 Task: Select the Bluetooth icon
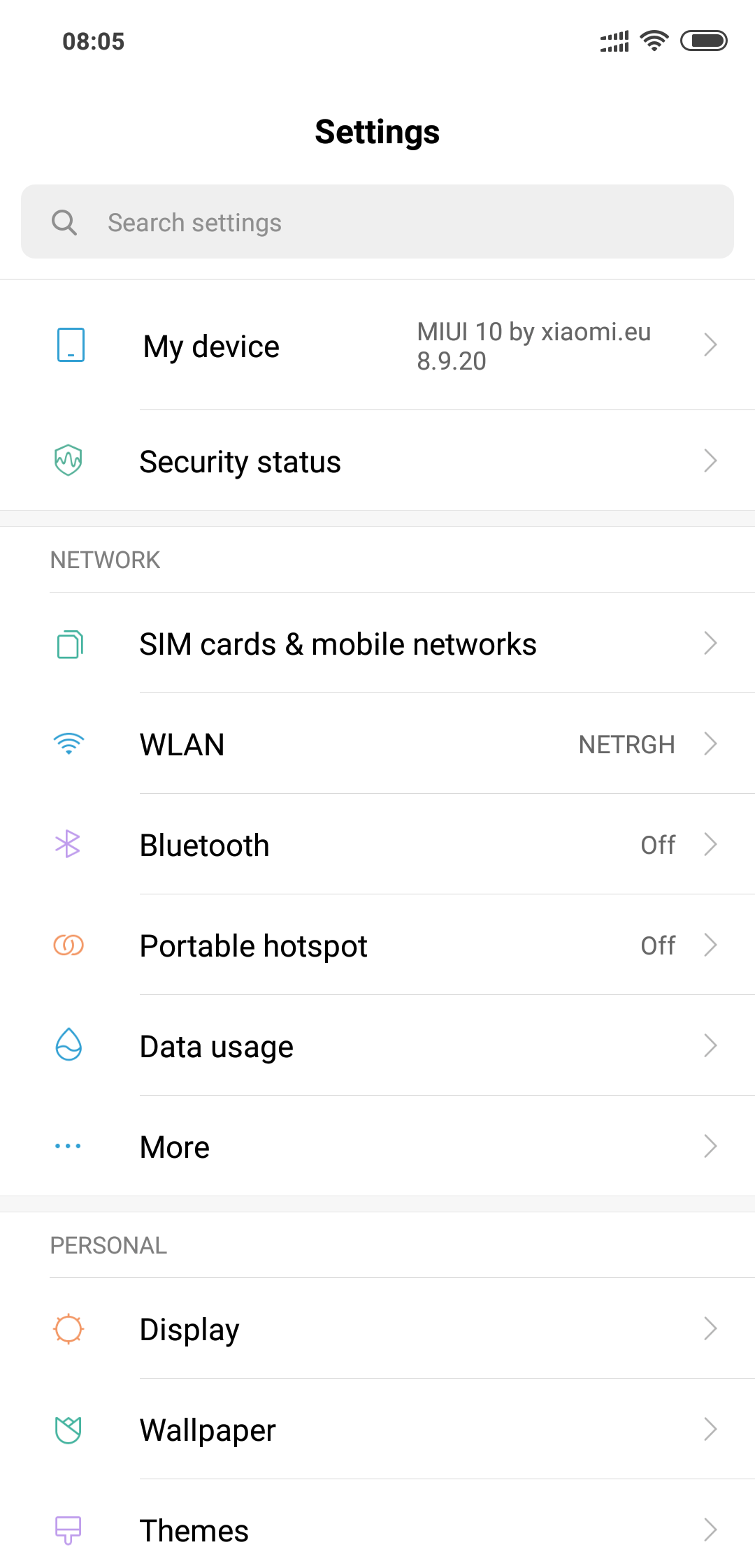click(67, 845)
